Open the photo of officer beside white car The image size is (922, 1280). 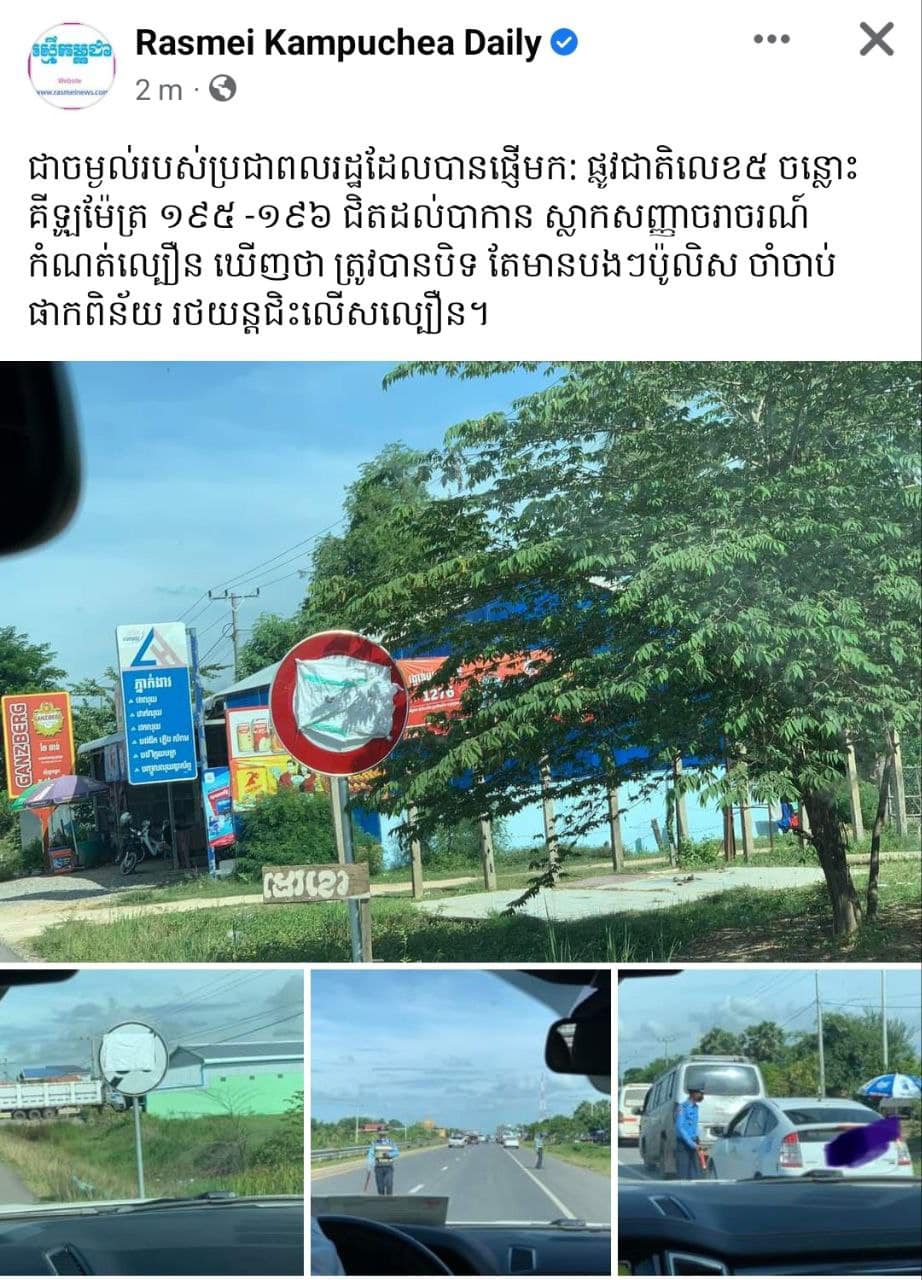[769, 1120]
